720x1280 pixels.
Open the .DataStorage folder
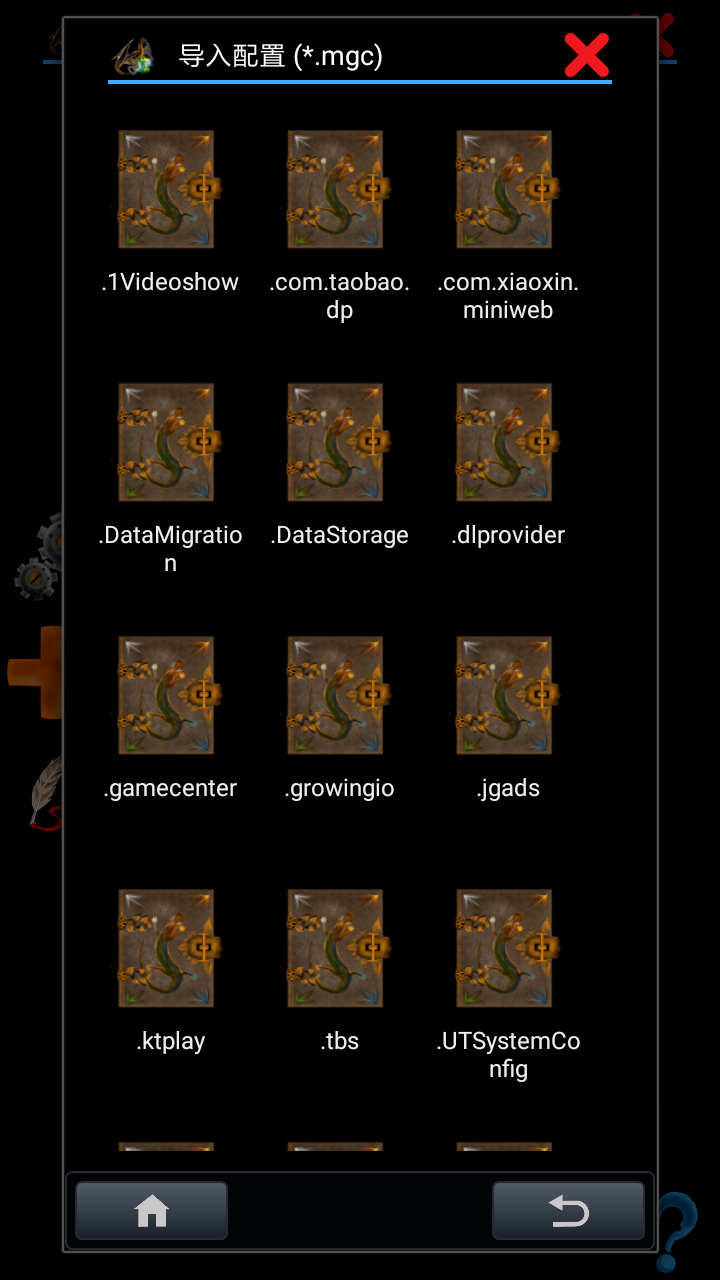[337, 443]
